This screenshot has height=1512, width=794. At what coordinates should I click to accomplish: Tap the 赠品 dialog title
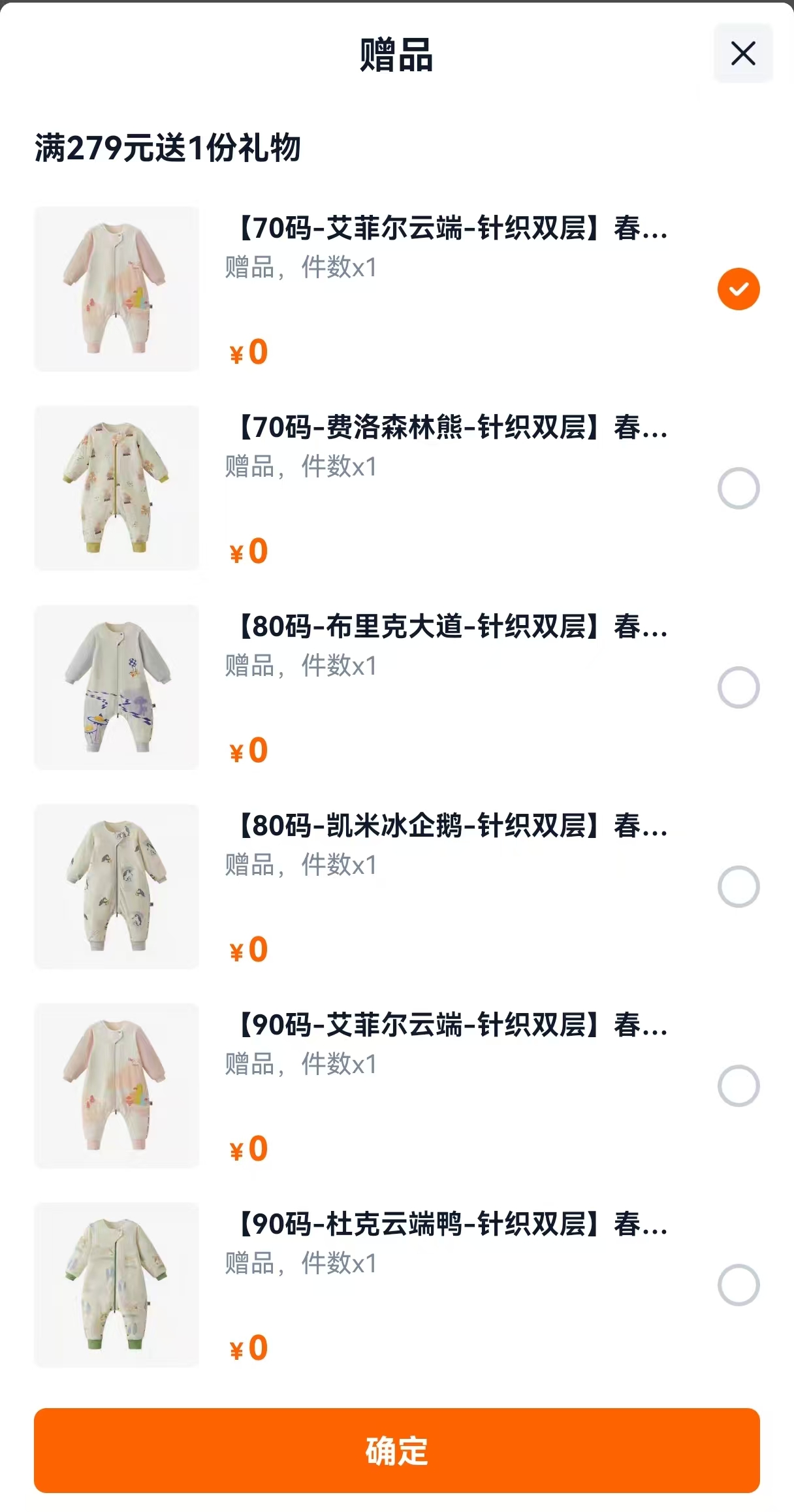point(396,56)
